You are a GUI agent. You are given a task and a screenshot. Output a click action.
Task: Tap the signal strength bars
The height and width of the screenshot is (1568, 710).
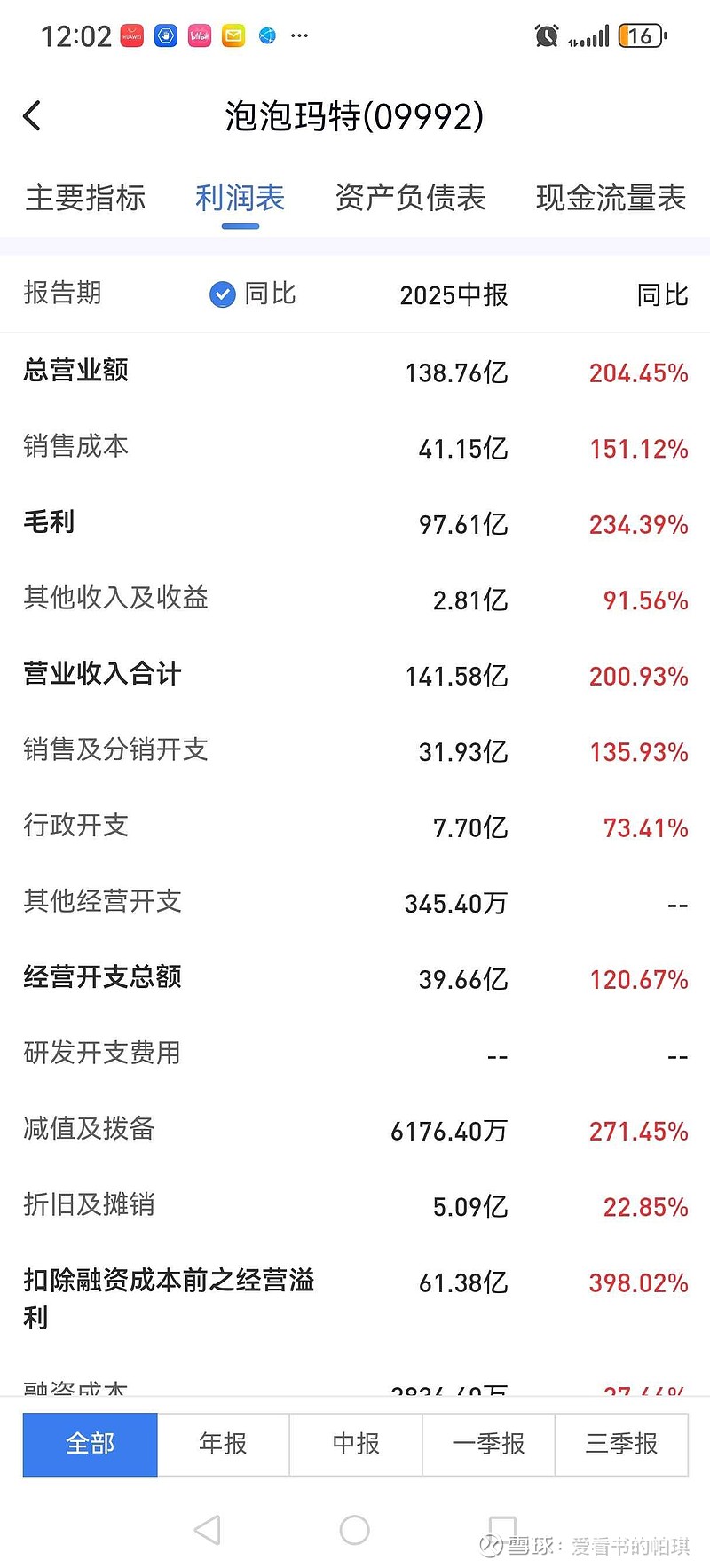591,35
